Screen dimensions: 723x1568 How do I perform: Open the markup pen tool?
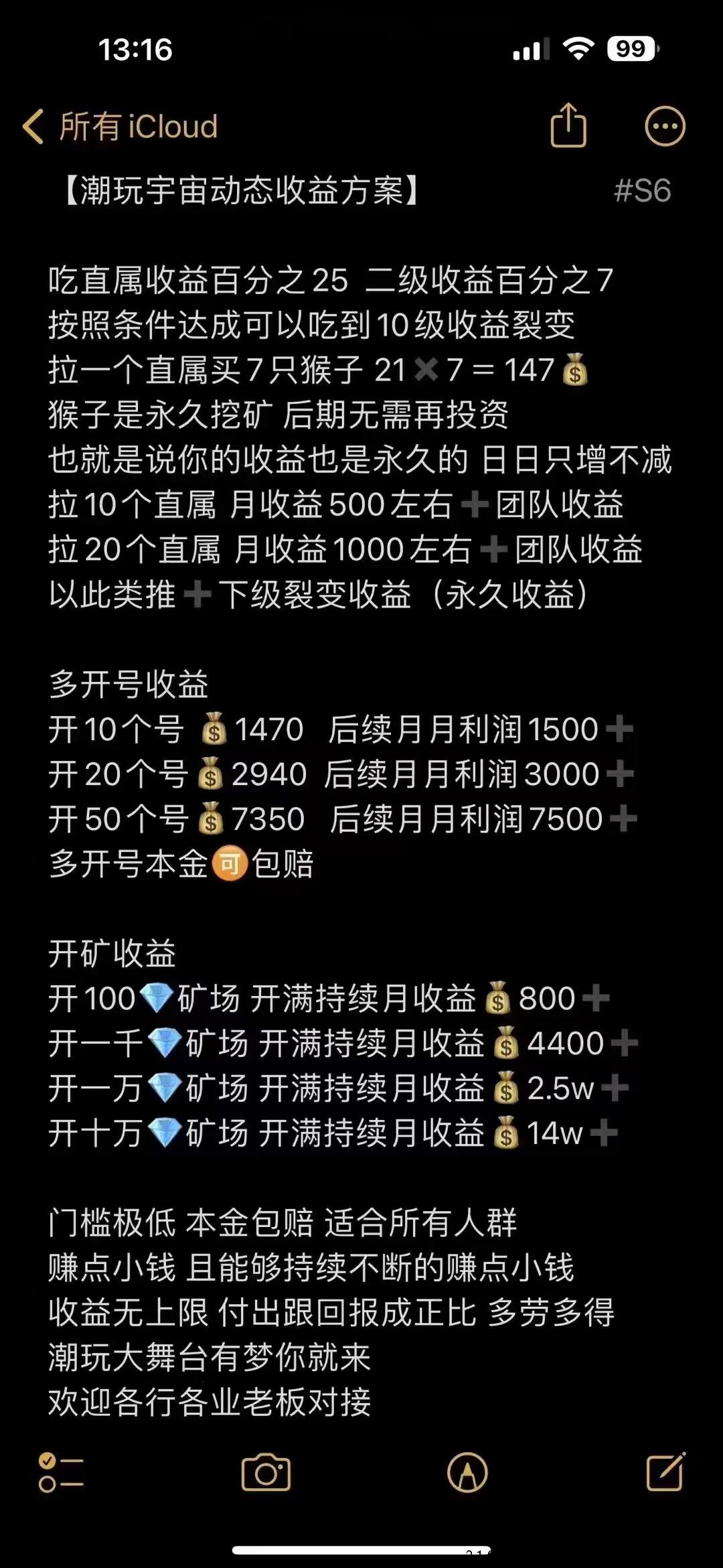(x=467, y=1472)
